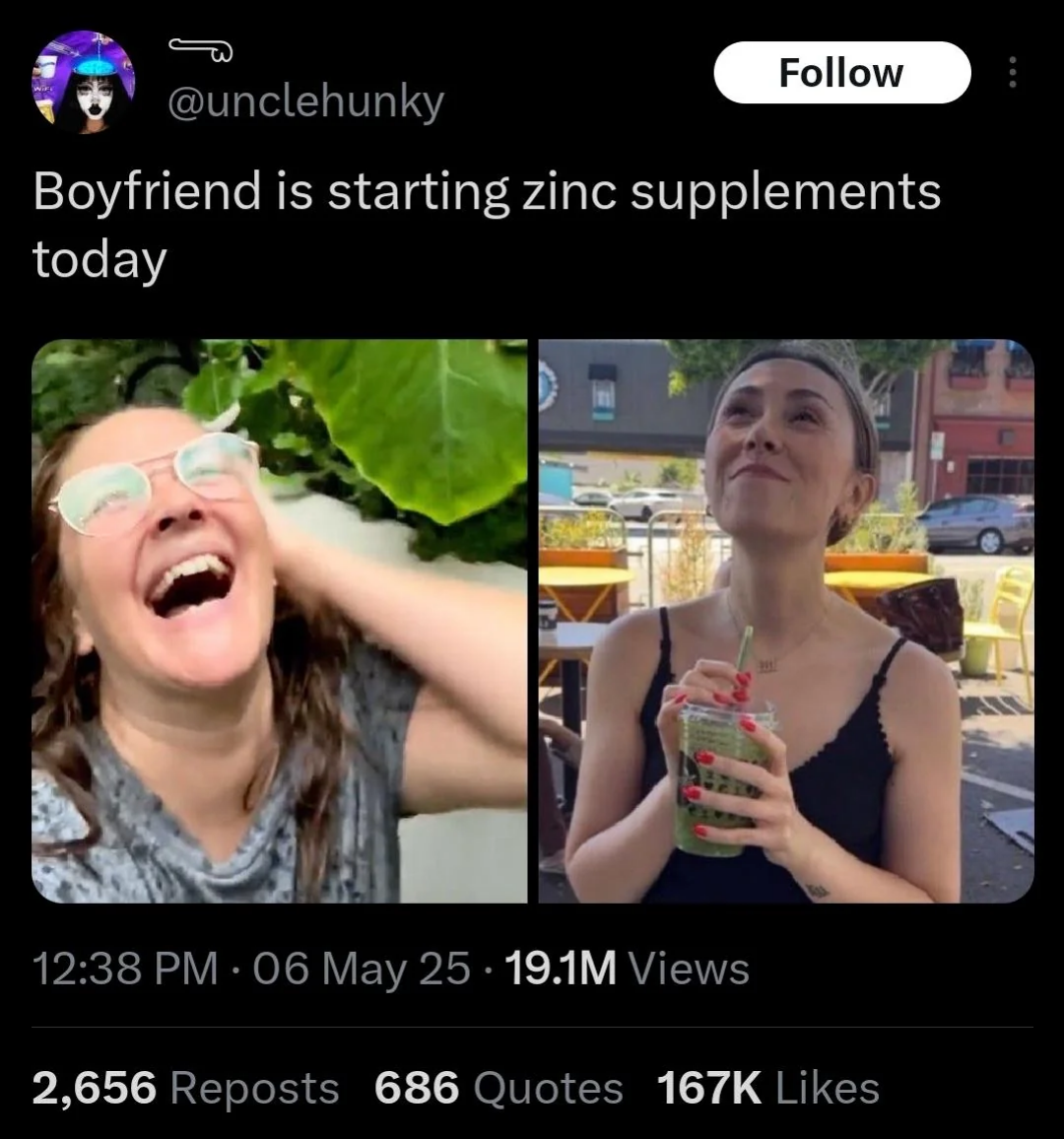This screenshot has height=1139, width=1064.
Task: Show the 2,656 Reposts list
Action: (185, 1088)
